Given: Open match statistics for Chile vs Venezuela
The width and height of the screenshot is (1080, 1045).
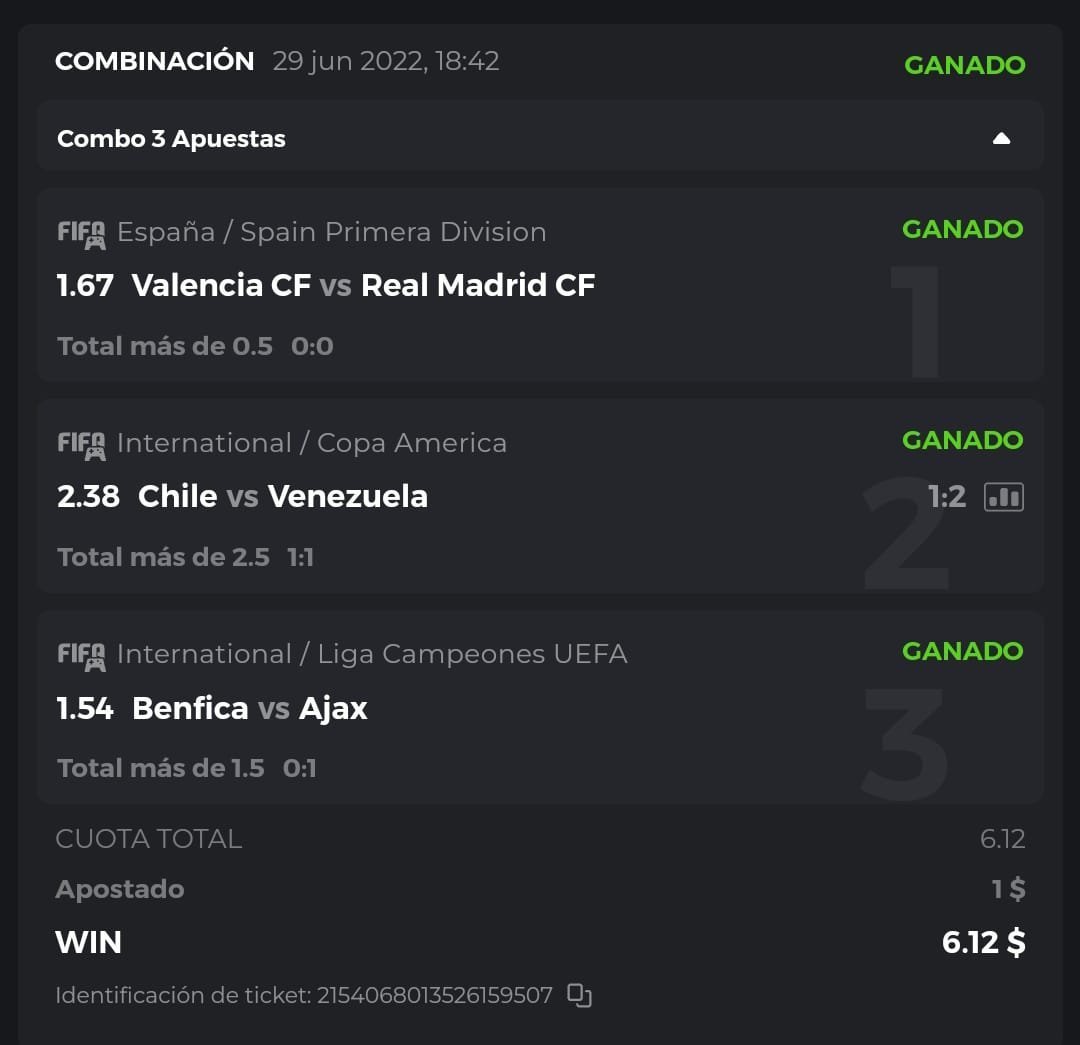Looking at the screenshot, I should click(1004, 497).
